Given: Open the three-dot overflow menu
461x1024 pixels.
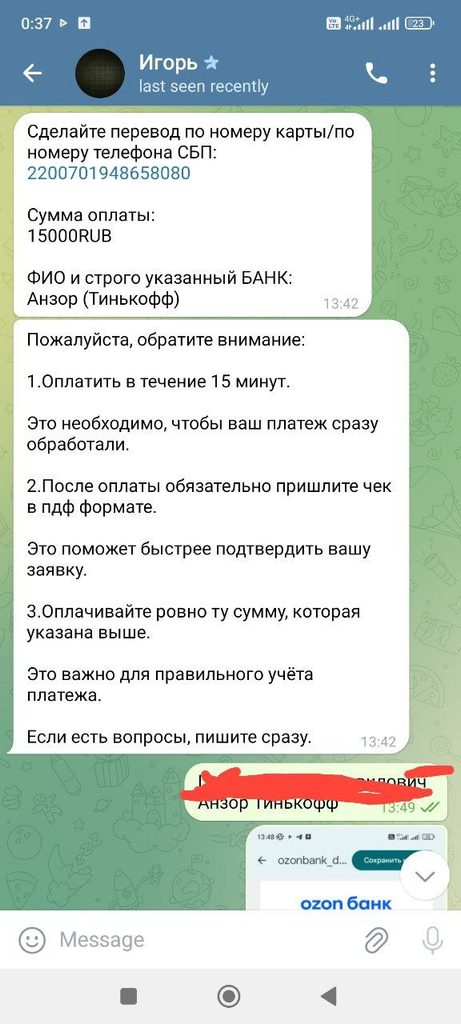Looking at the screenshot, I should [x=432, y=74].
